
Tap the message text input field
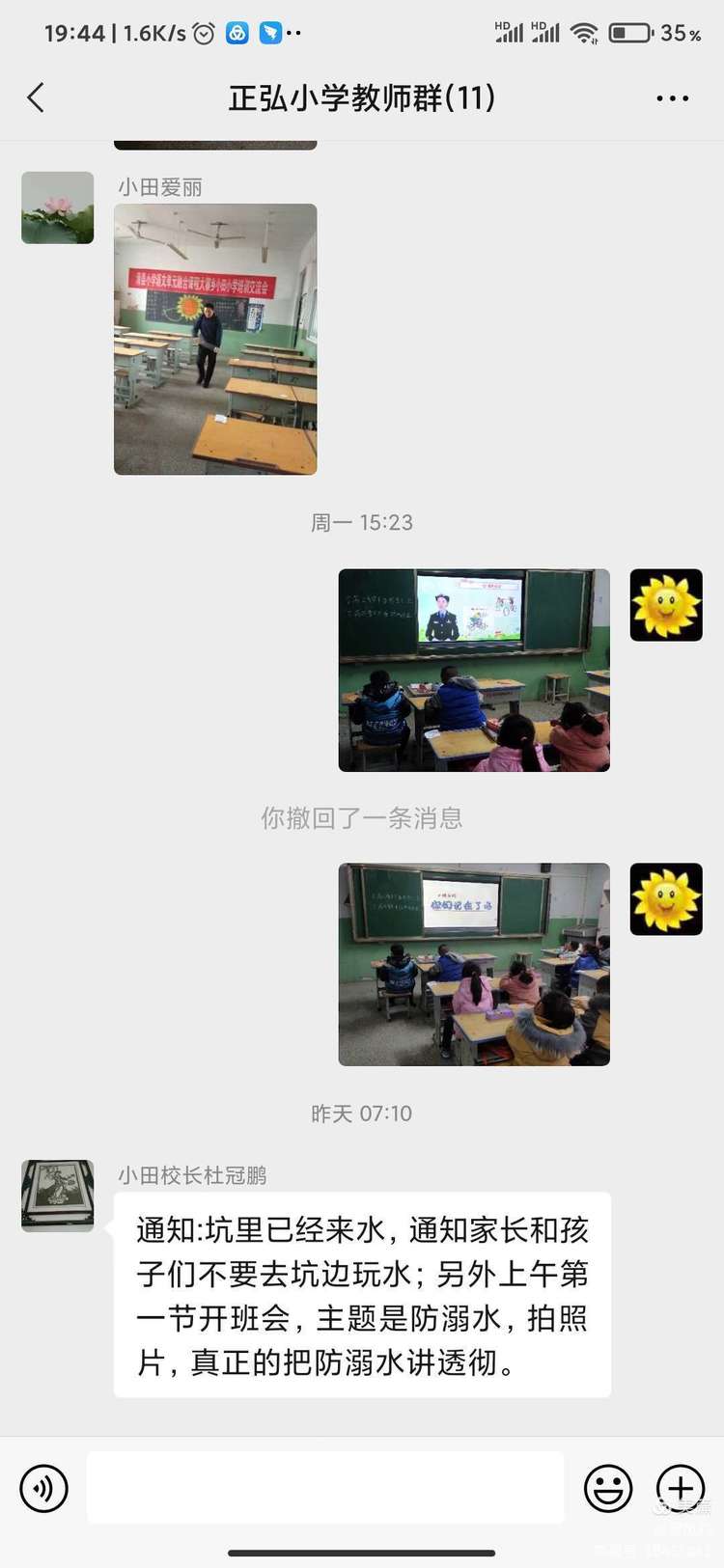point(324,1488)
